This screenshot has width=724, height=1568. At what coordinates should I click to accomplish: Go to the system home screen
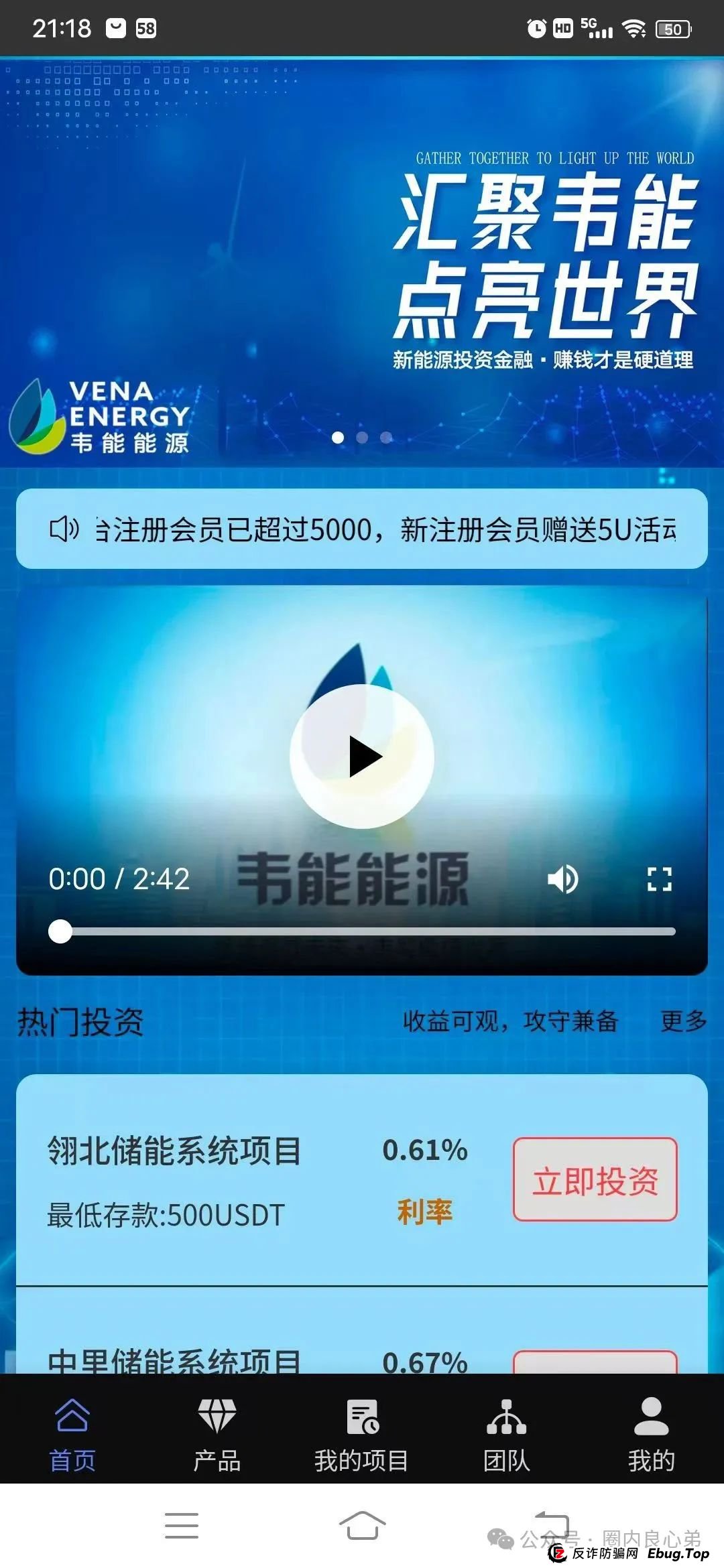(362, 1526)
